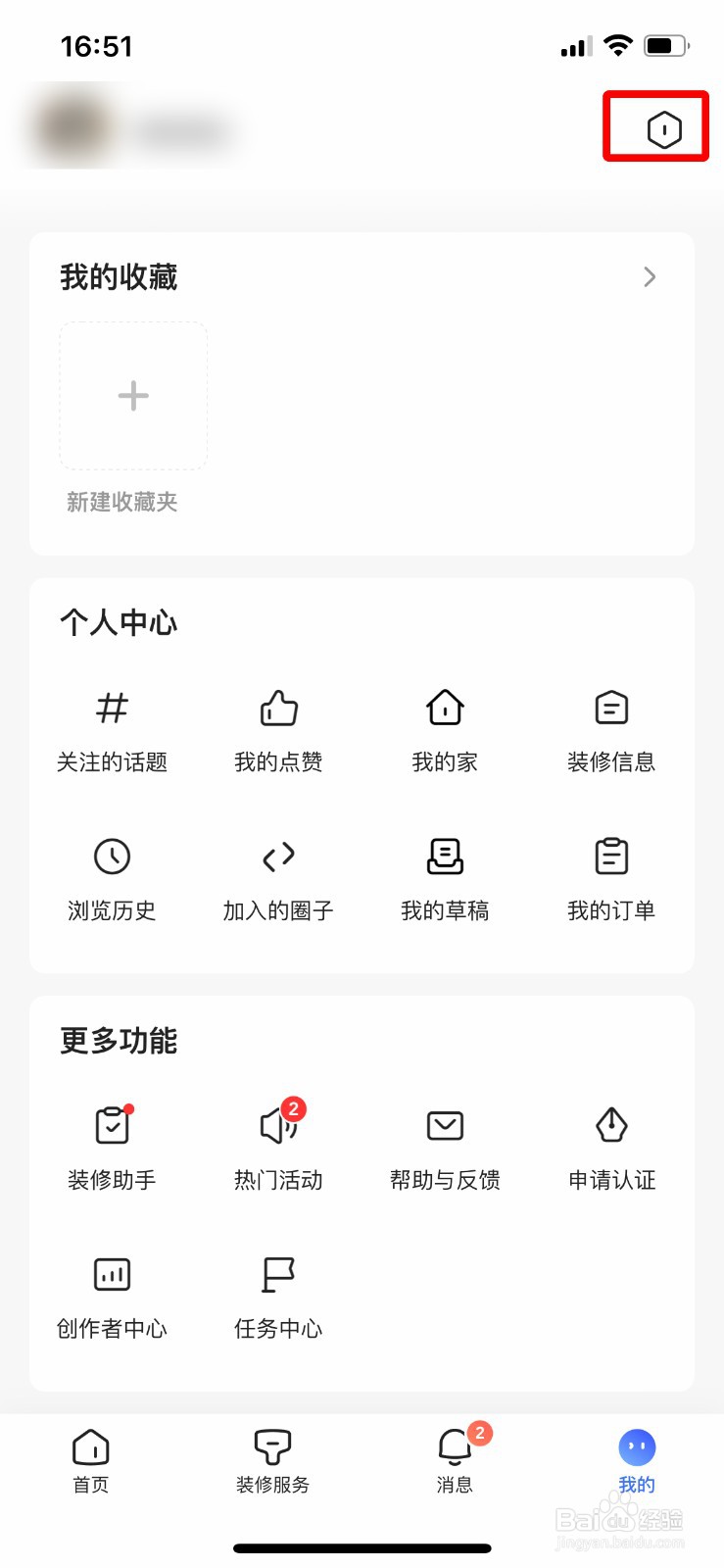Tap 新建收藏夹 to create collection
Viewport: 724px width, 1568px height.
[x=132, y=397]
